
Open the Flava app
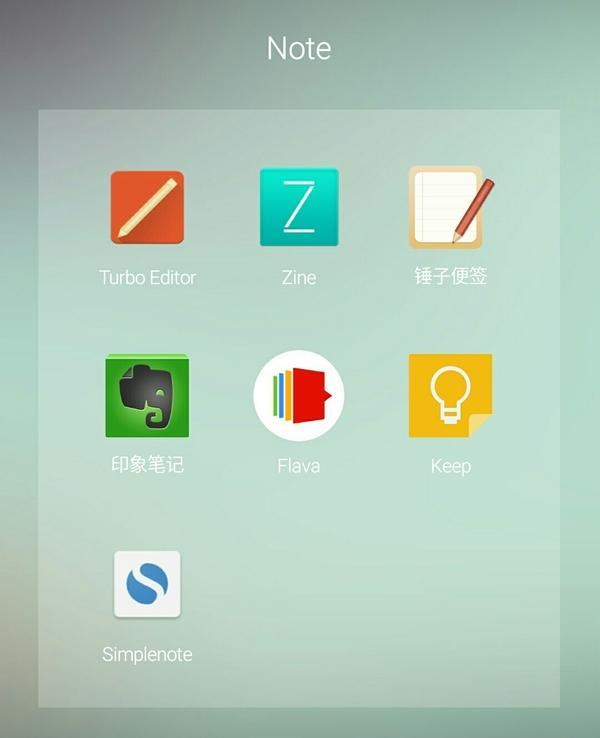(299, 396)
